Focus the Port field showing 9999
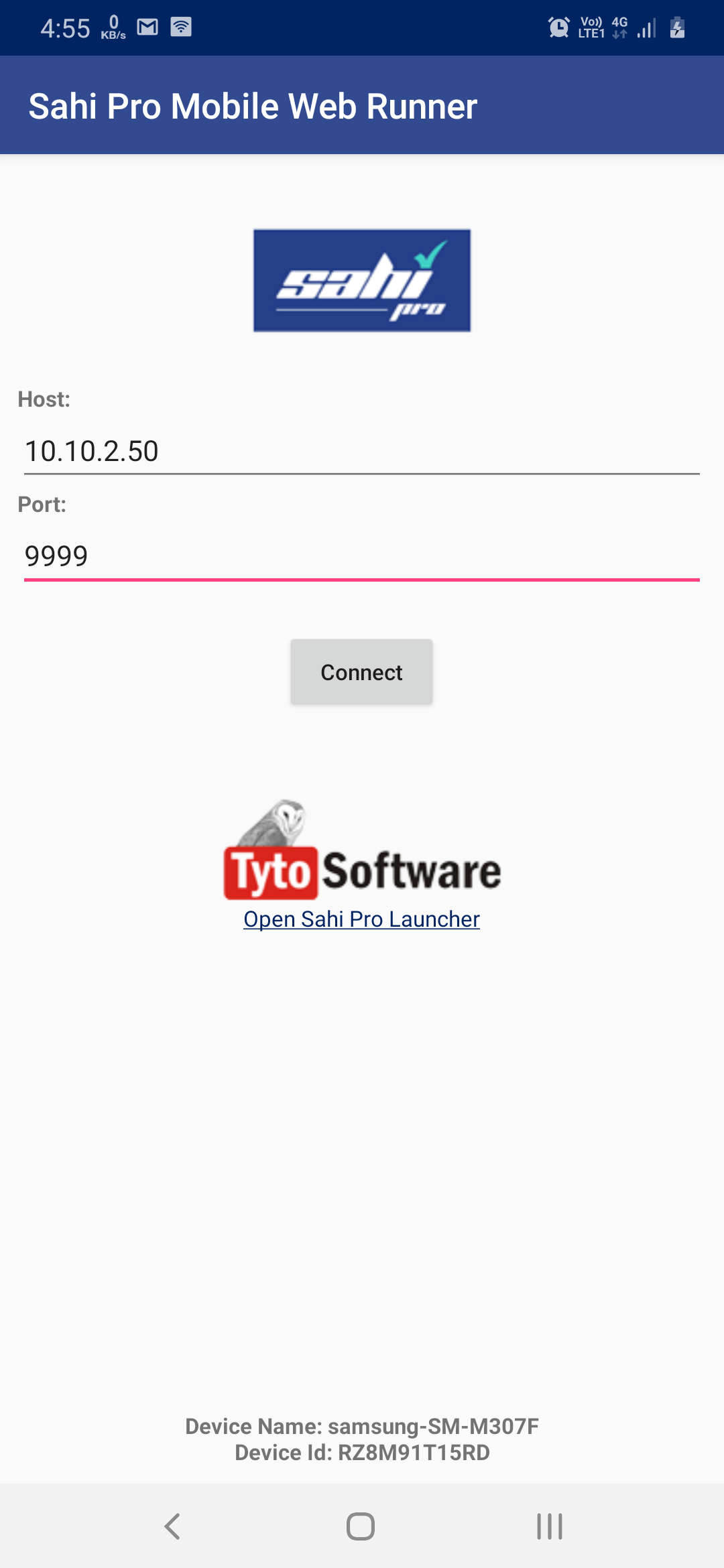 pyautogui.click(x=361, y=556)
